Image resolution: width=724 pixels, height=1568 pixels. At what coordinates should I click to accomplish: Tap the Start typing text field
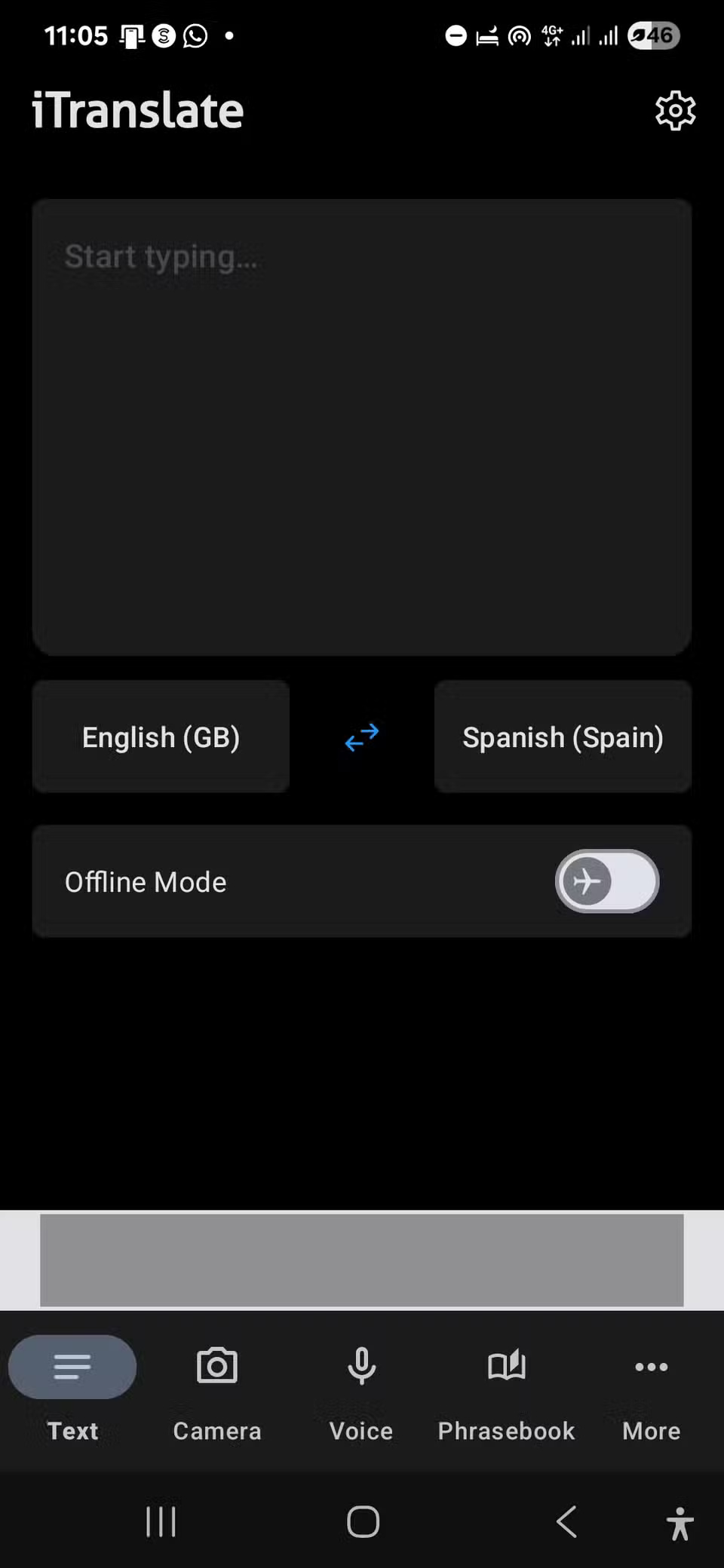point(362,427)
